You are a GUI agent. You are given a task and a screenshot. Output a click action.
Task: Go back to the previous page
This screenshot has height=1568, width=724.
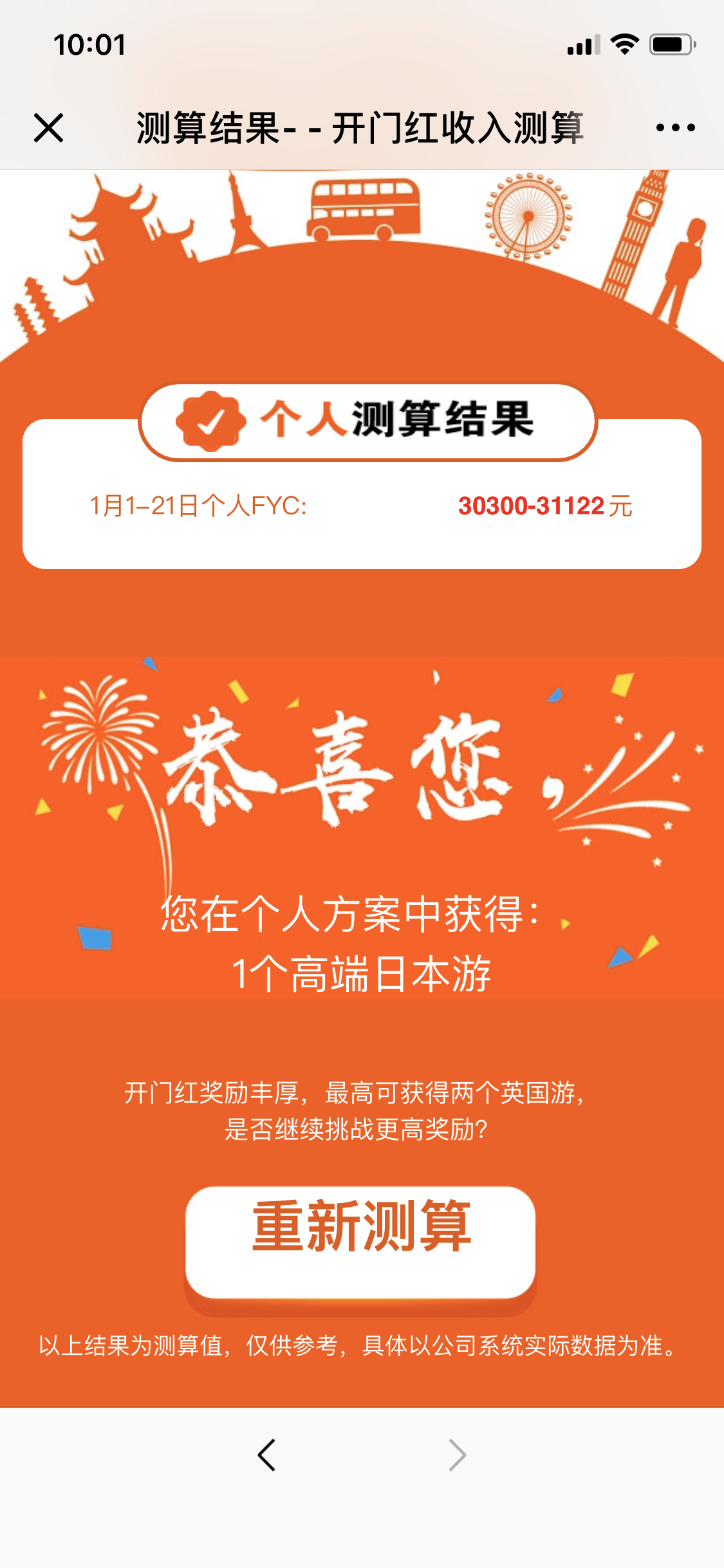(x=266, y=1455)
